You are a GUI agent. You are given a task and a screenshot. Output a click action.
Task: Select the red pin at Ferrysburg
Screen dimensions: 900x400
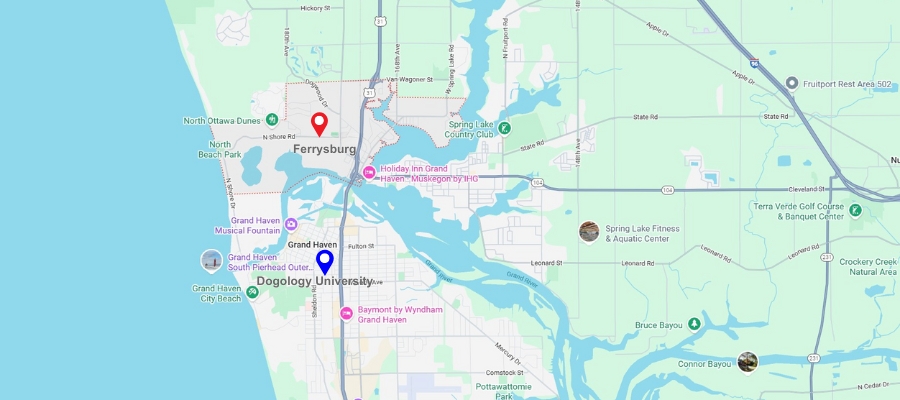[319, 124]
